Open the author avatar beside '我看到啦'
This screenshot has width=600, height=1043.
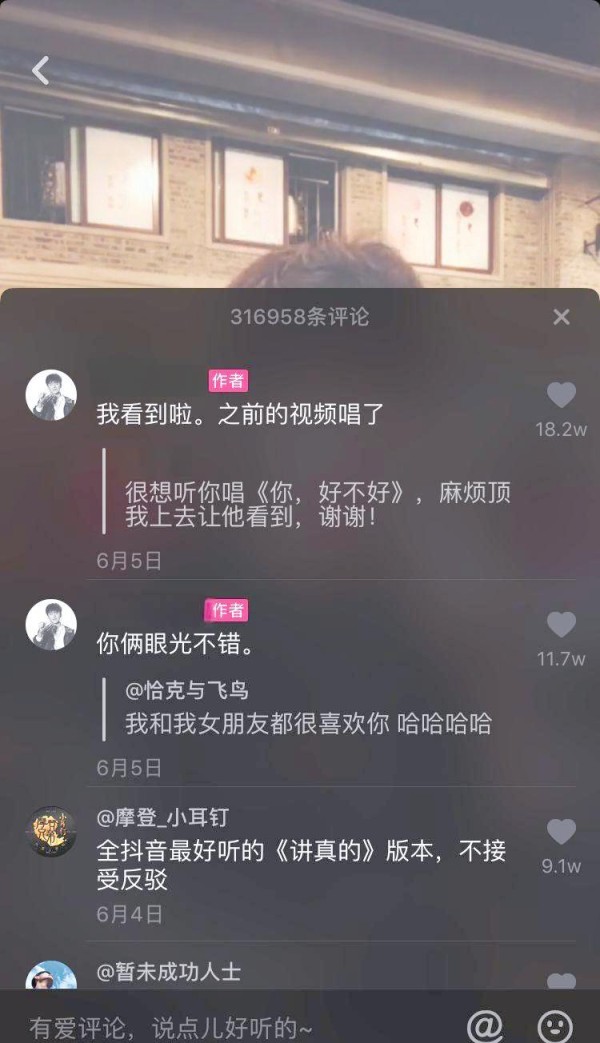(x=51, y=395)
